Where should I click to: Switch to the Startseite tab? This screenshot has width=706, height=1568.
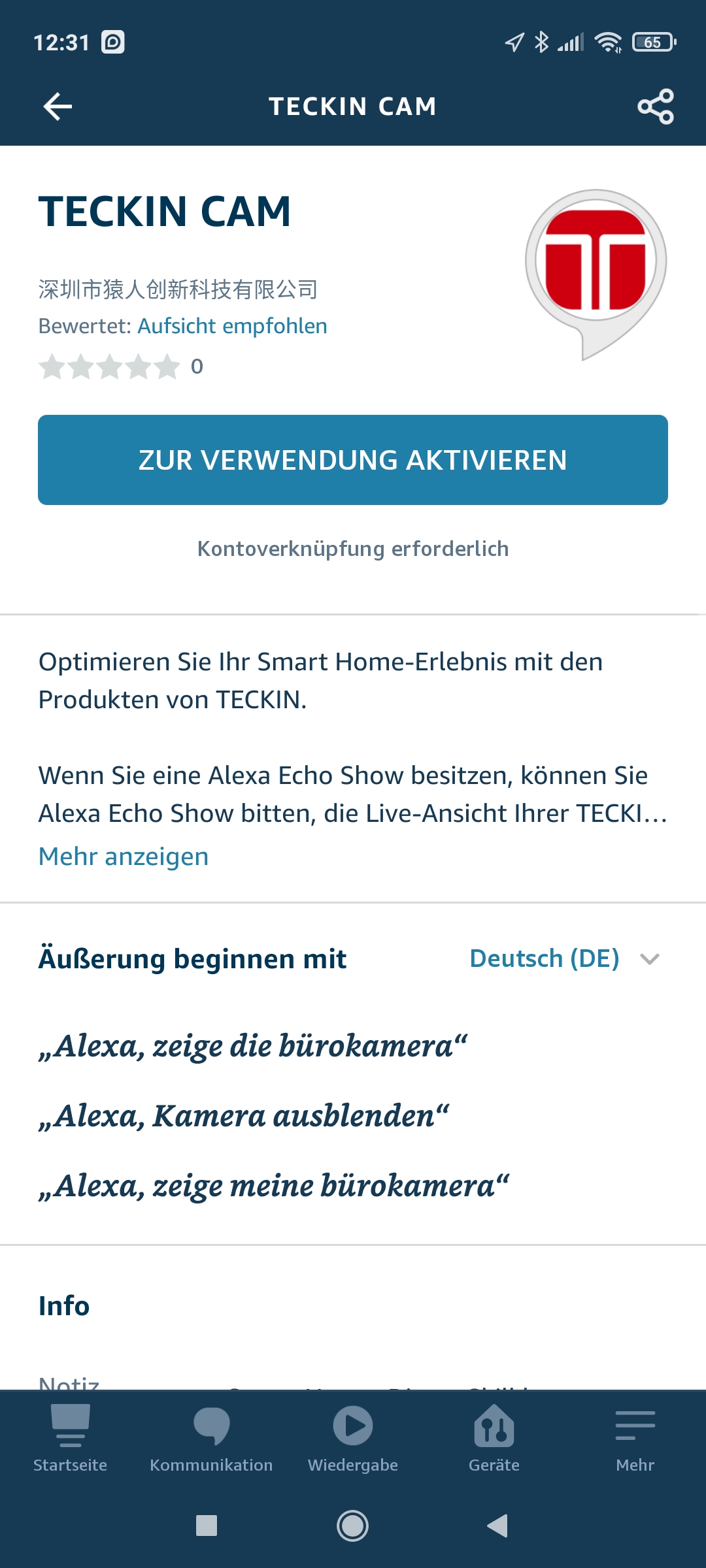[70, 1439]
